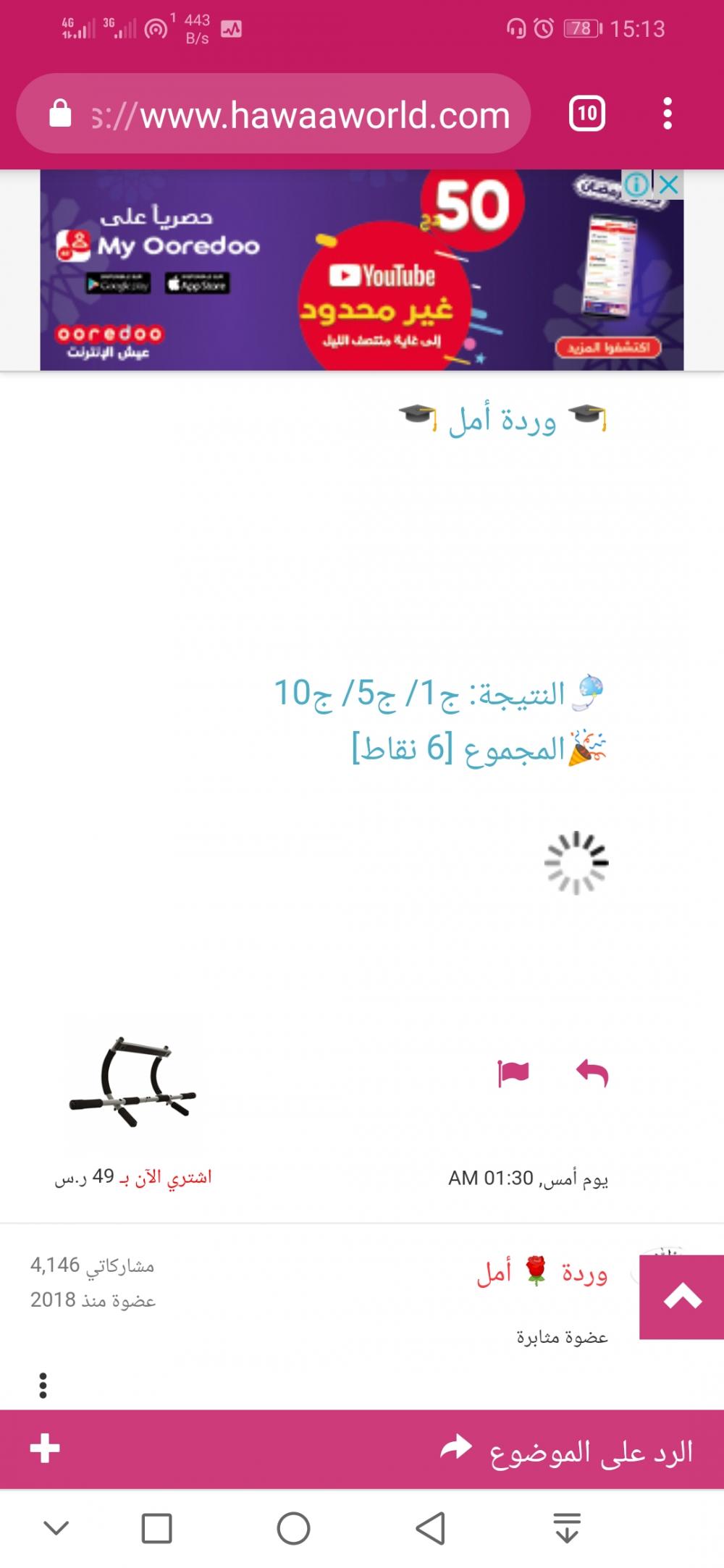Open the three-dot options for the وردة أمل post
Screen dimensions: 724x1568
(43, 1385)
